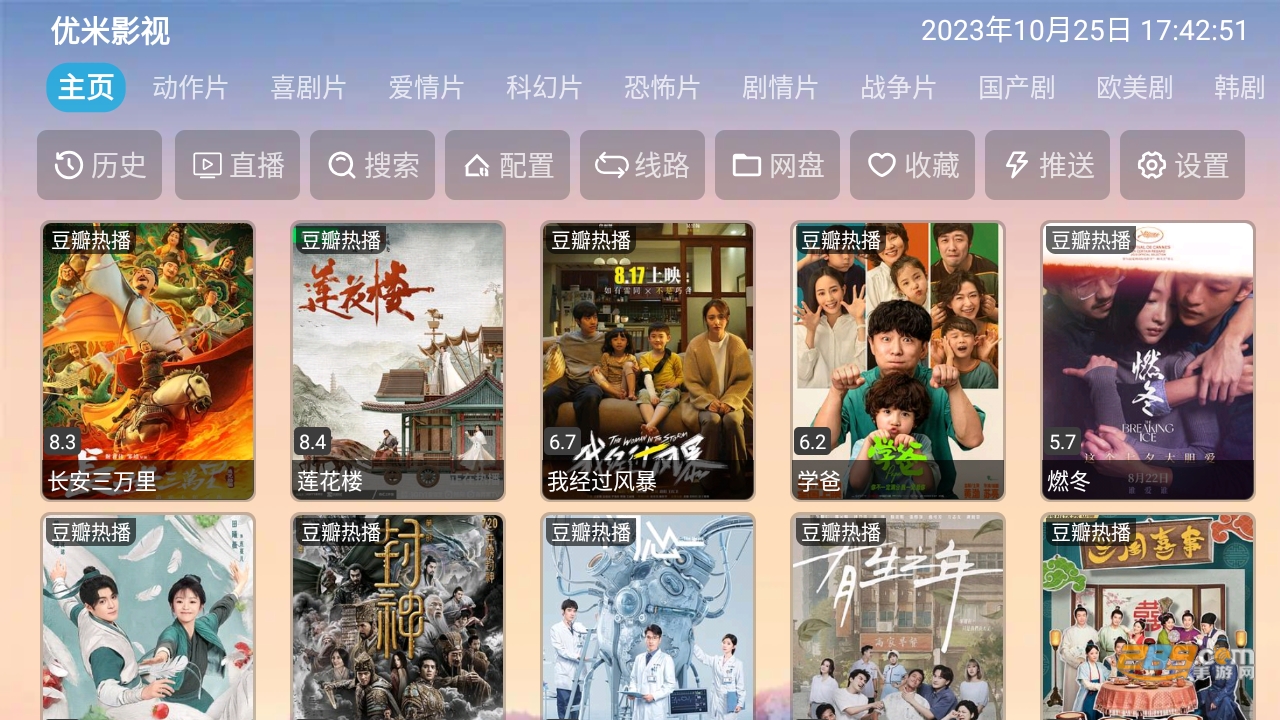Image resolution: width=1280 pixels, height=720 pixels.
Task: Open the 直播 live section
Action: (237, 165)
